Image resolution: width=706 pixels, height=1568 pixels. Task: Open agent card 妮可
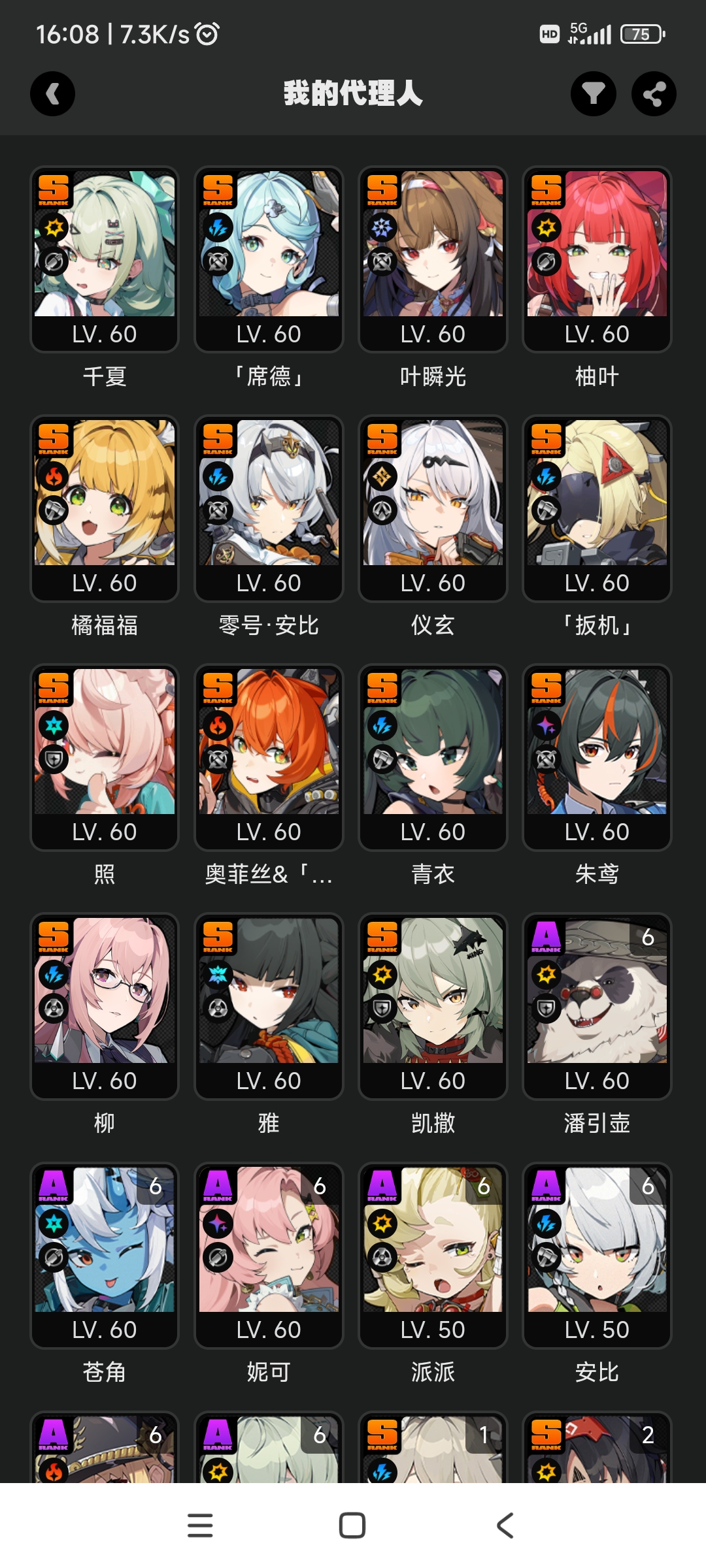tap(269, 1255)
